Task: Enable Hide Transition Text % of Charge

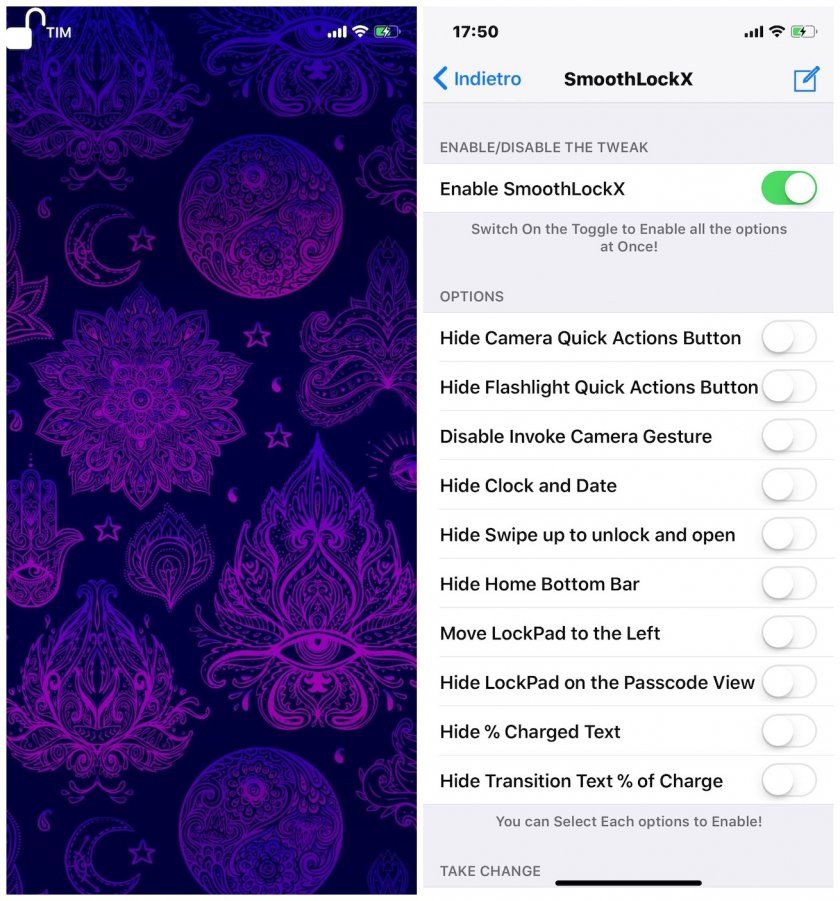Action: click(x=788, y=781)
